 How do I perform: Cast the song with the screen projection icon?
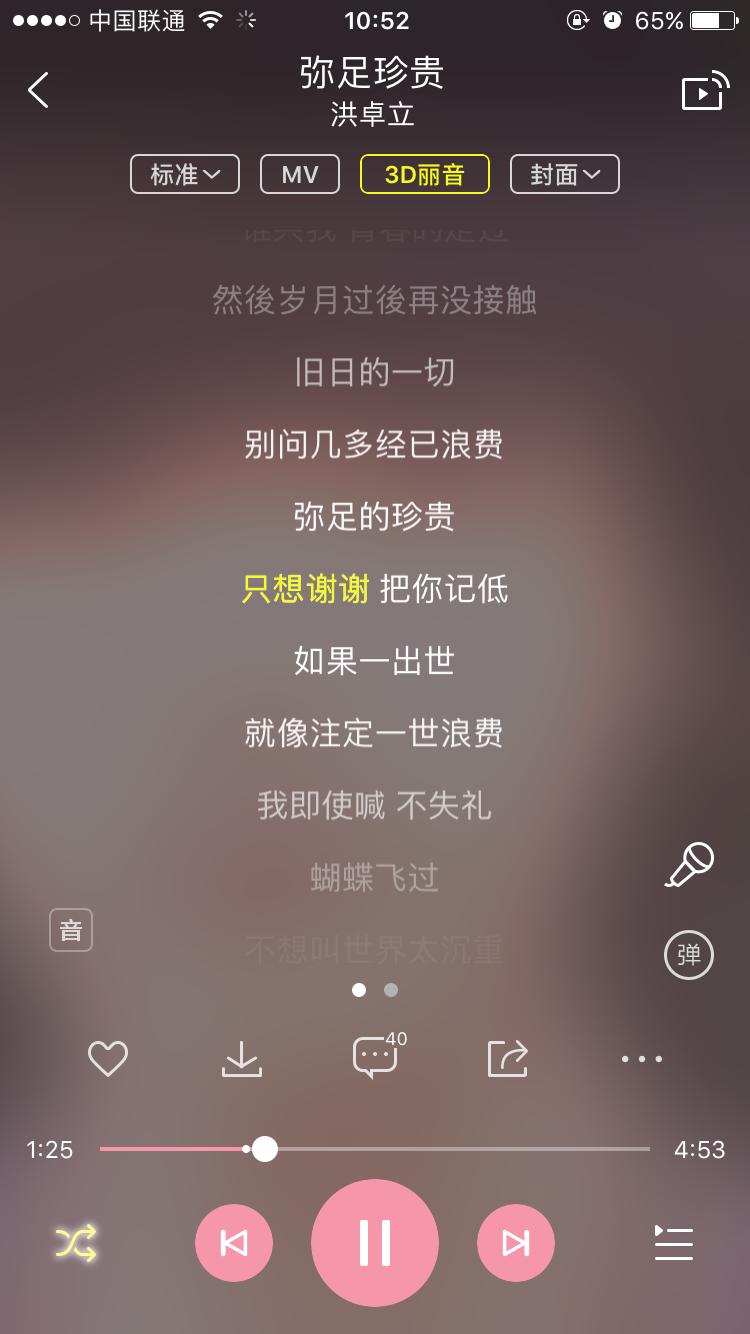point(703,91)
